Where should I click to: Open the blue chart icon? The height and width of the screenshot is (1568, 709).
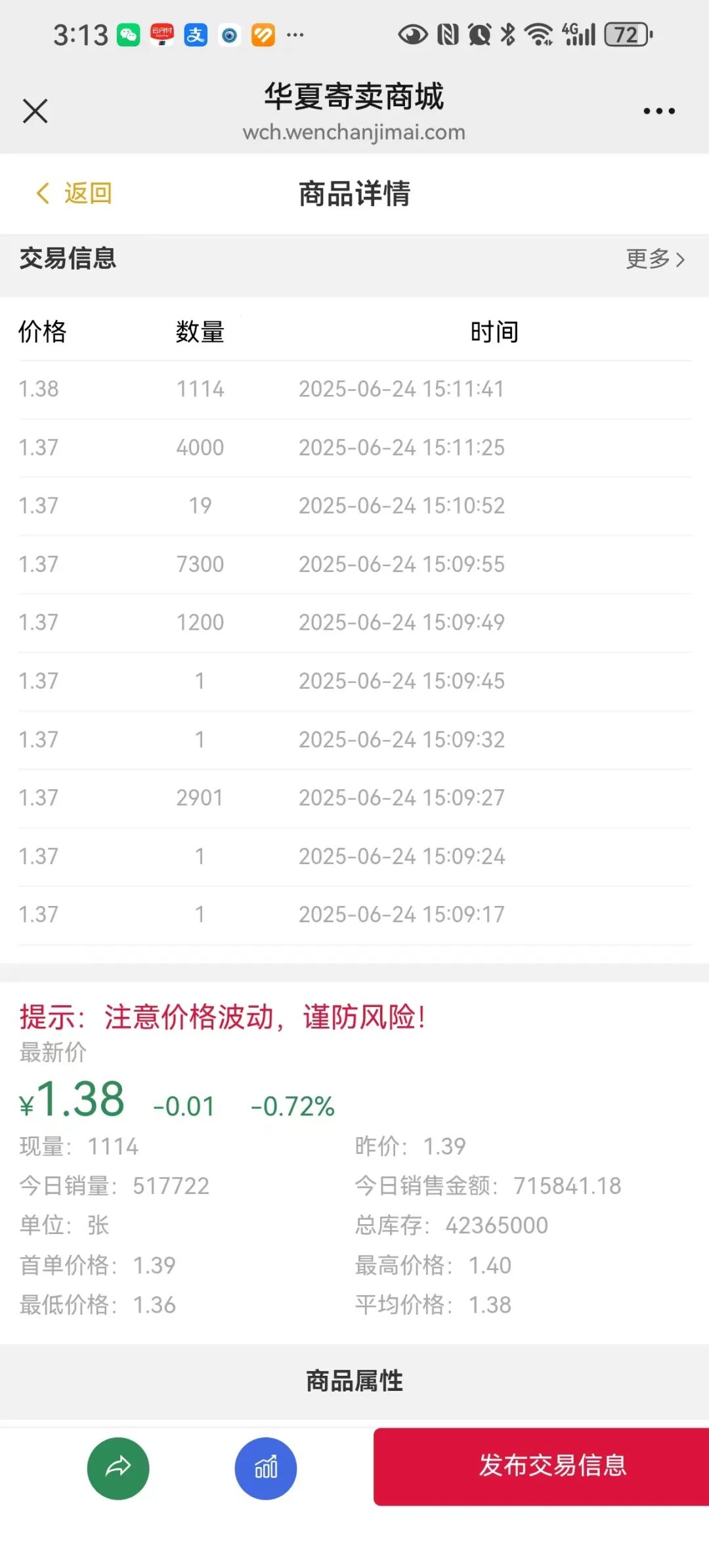tap(266, 1468)
